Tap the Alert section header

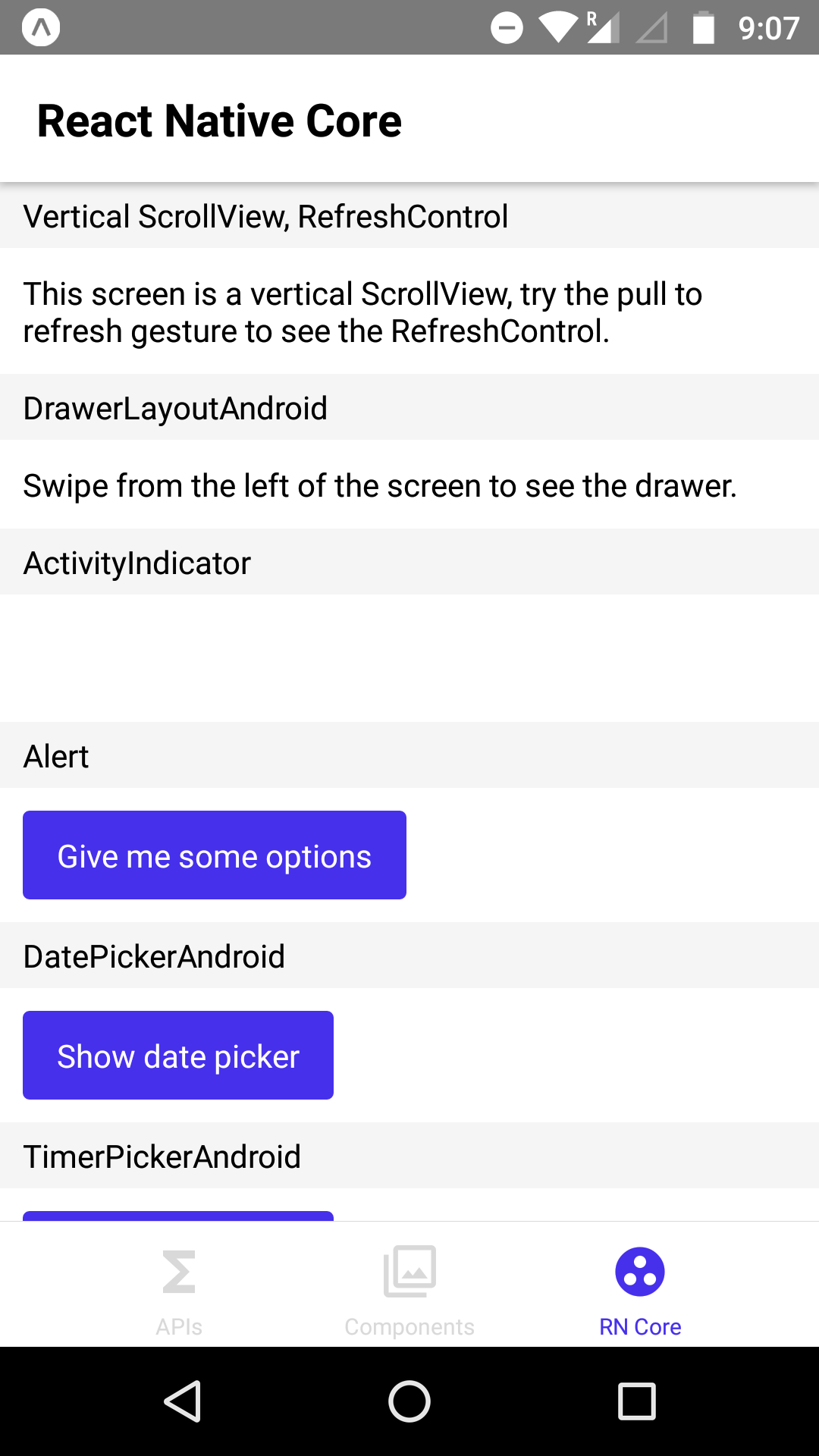point(56,756)
